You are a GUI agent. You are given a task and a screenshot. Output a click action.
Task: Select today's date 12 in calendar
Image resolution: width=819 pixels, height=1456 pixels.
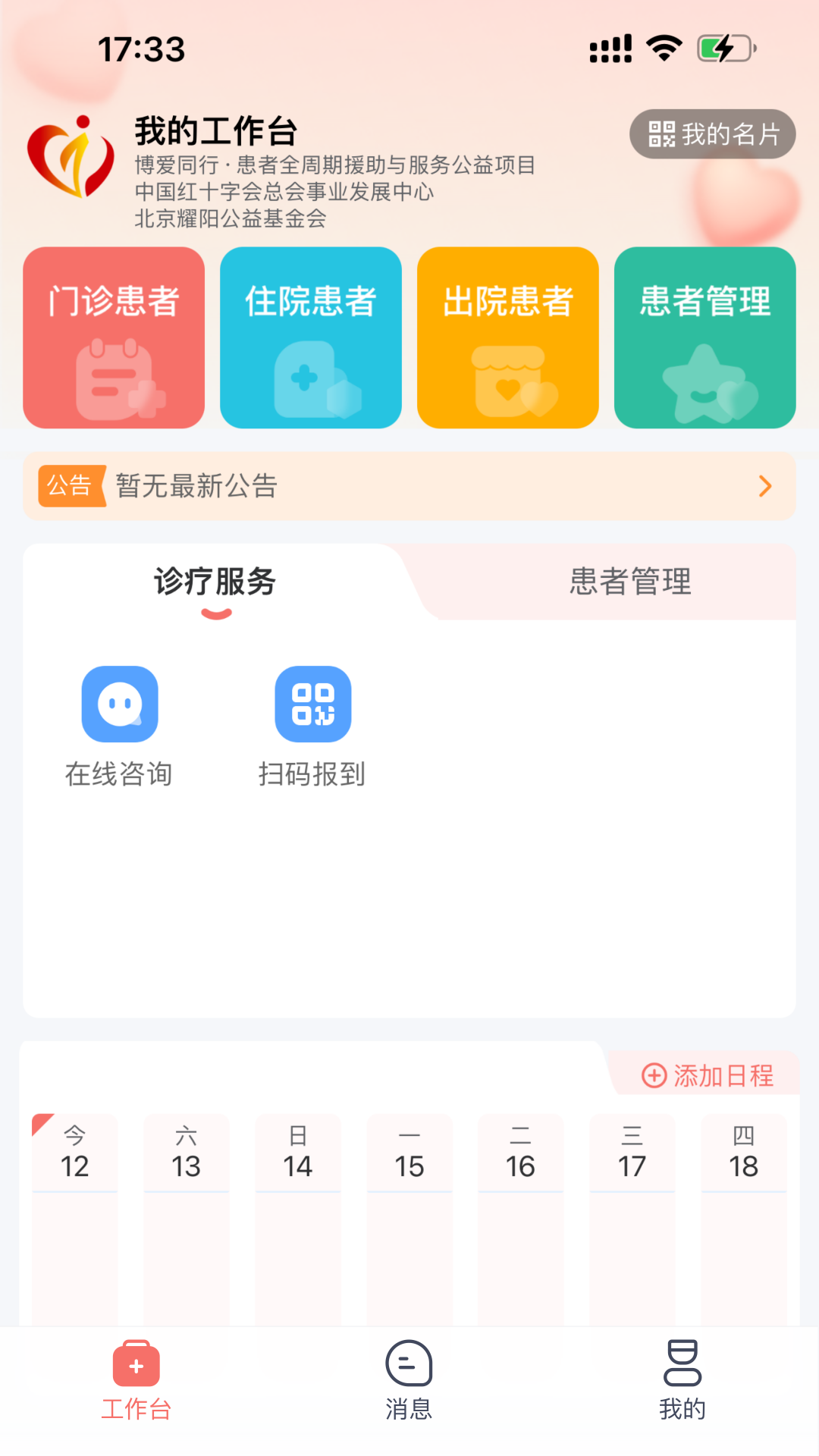pyautogui.click(x=74, y=1153)
